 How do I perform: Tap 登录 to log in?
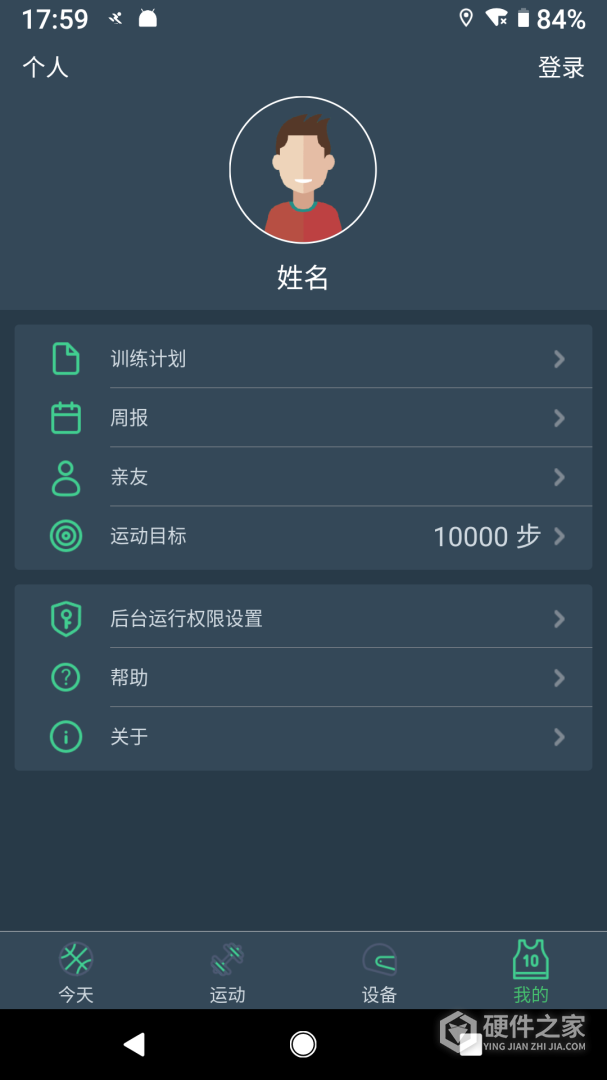(560, 67)
